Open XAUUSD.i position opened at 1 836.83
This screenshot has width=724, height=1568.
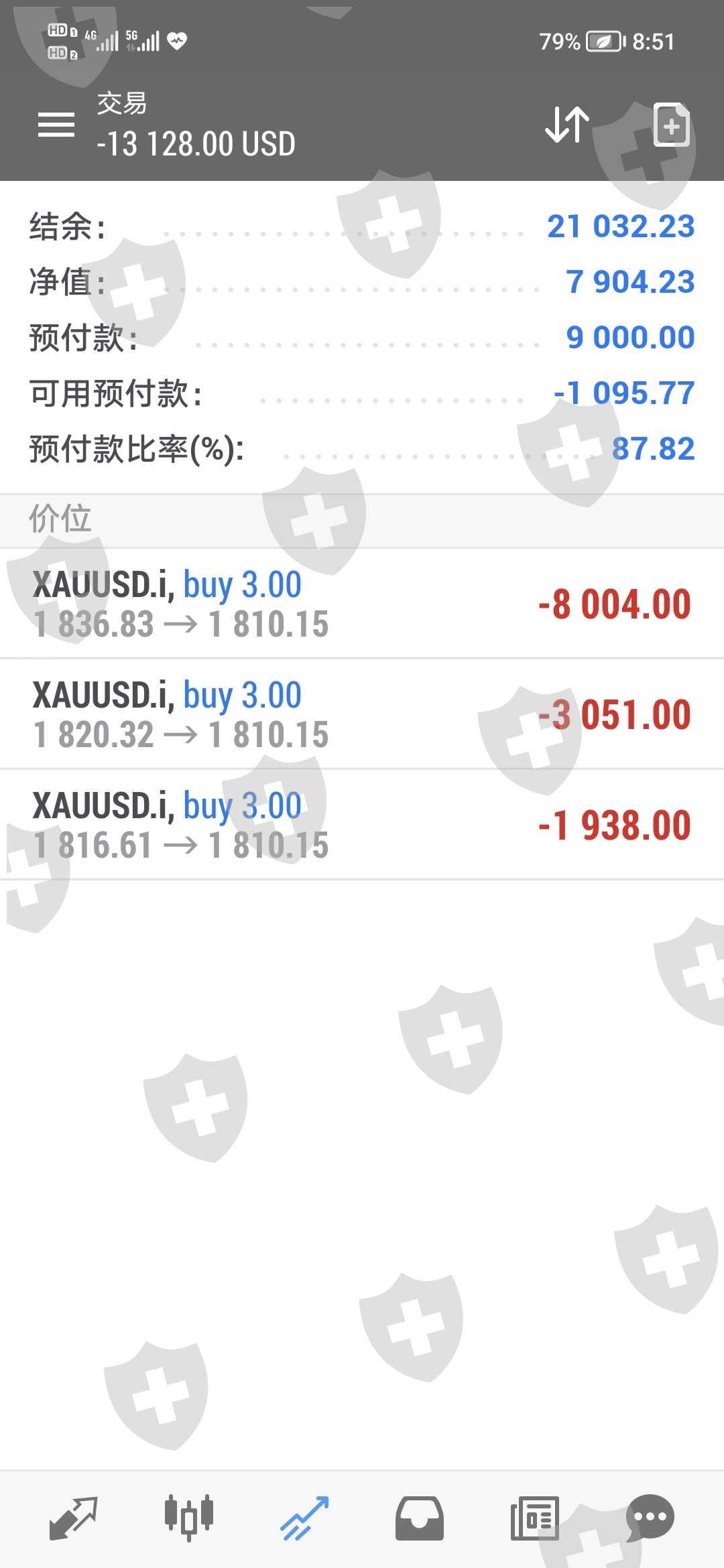[x=362, y=604]
